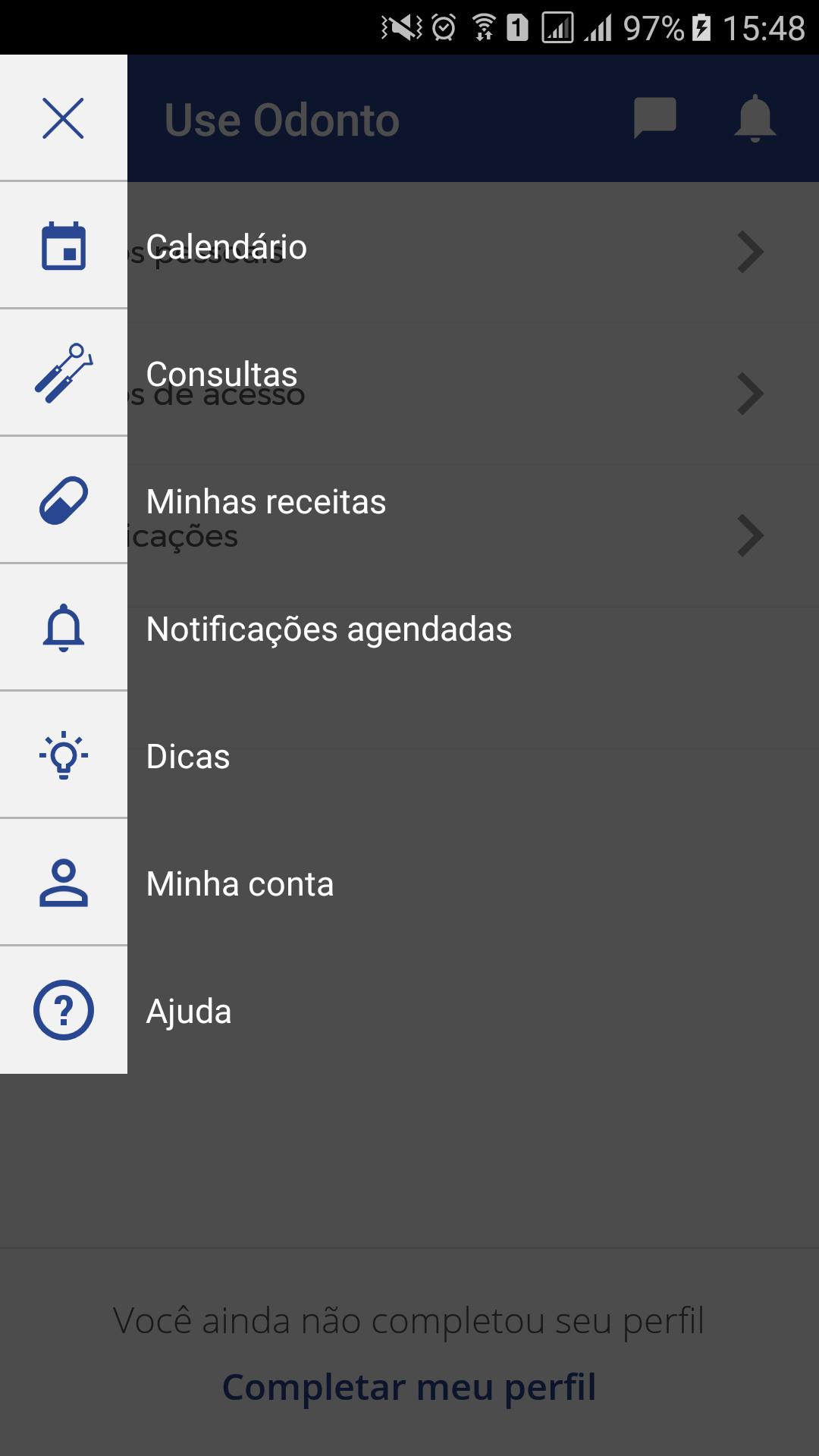Close the side menu with the X
Image resolution: width=819 pixels, height=1456 pixels.
pyautogui.click(x=64, y=118)
